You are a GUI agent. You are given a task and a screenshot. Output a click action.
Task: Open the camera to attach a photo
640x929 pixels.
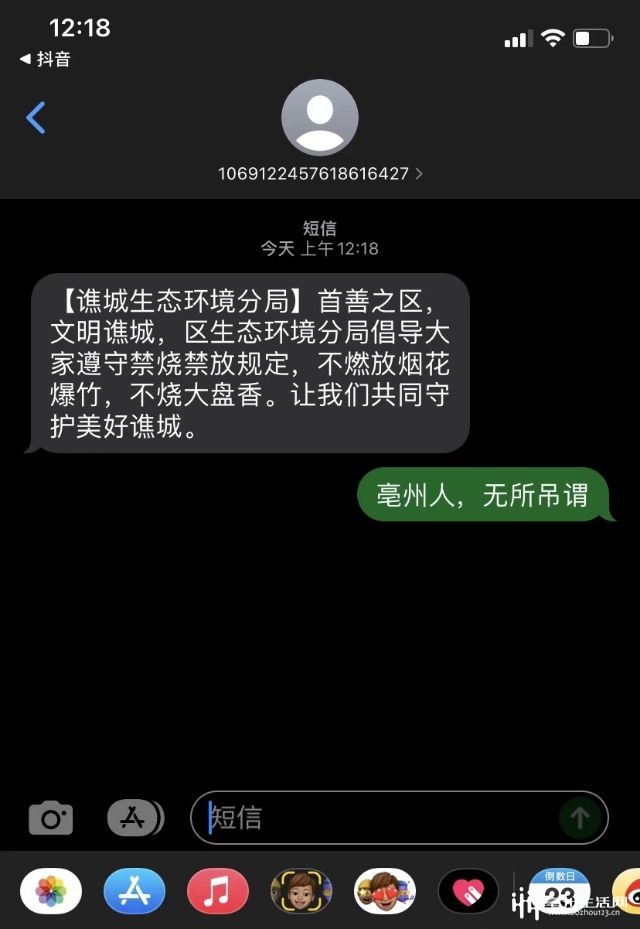(x=51, y=819)
